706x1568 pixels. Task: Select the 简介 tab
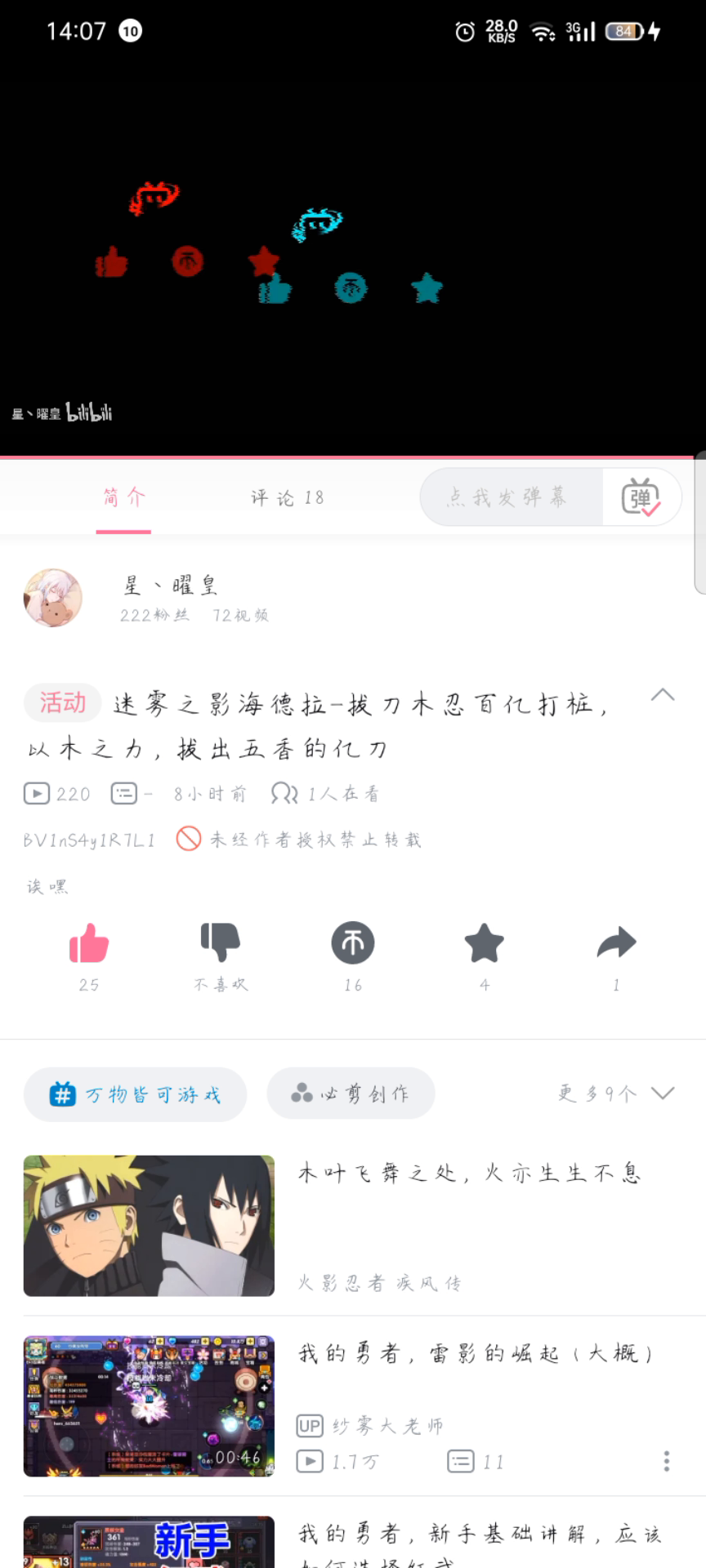point(123,497)
